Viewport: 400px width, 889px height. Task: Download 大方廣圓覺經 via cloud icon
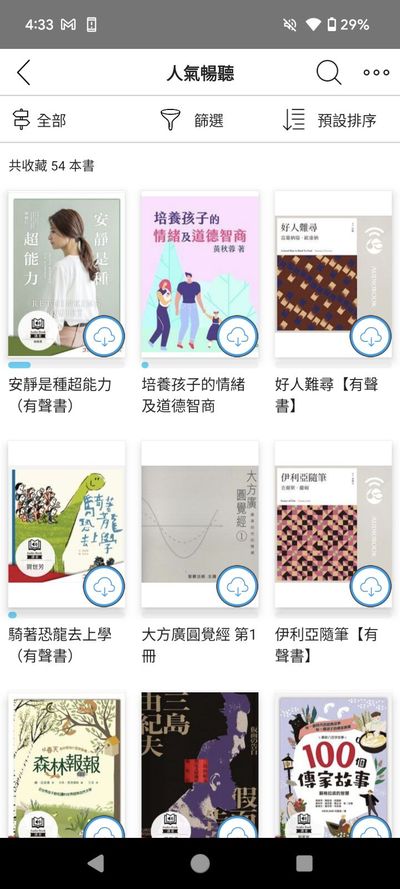pyautogui.click(x=237, y=586)
